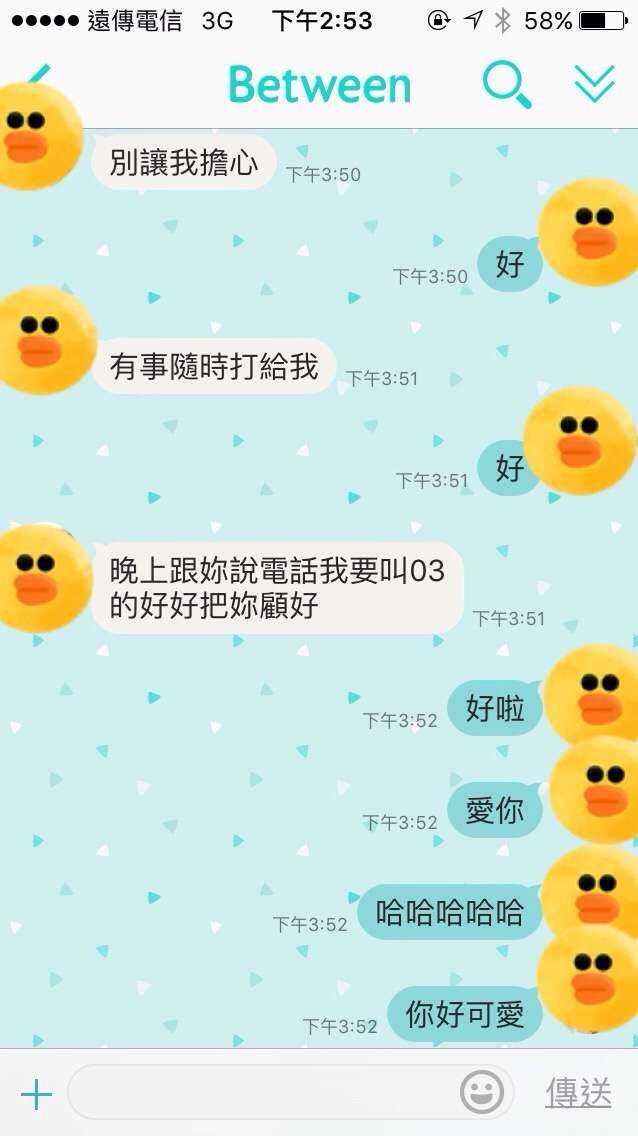Focus the message text field
This screenshot has height=1136, width=638.
(x=260, y=1092)
